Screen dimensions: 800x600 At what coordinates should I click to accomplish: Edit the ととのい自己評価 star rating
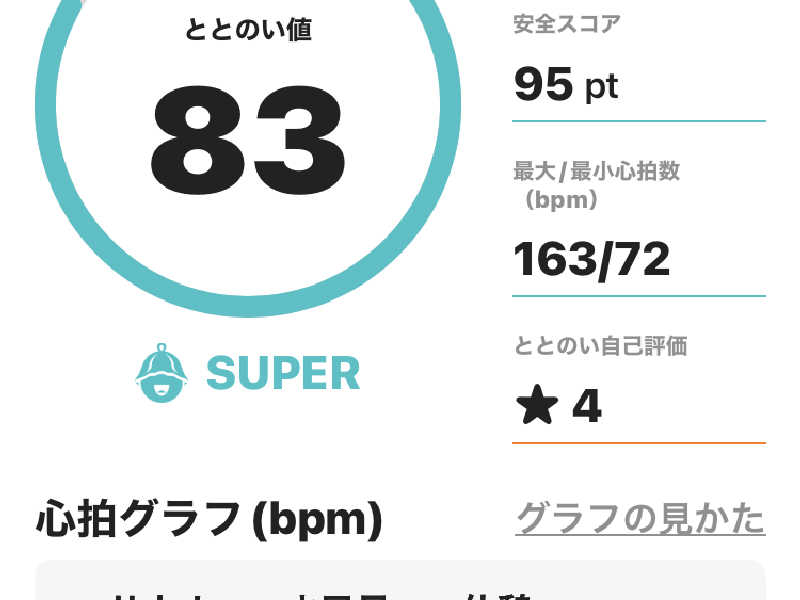tap(560, 407)
